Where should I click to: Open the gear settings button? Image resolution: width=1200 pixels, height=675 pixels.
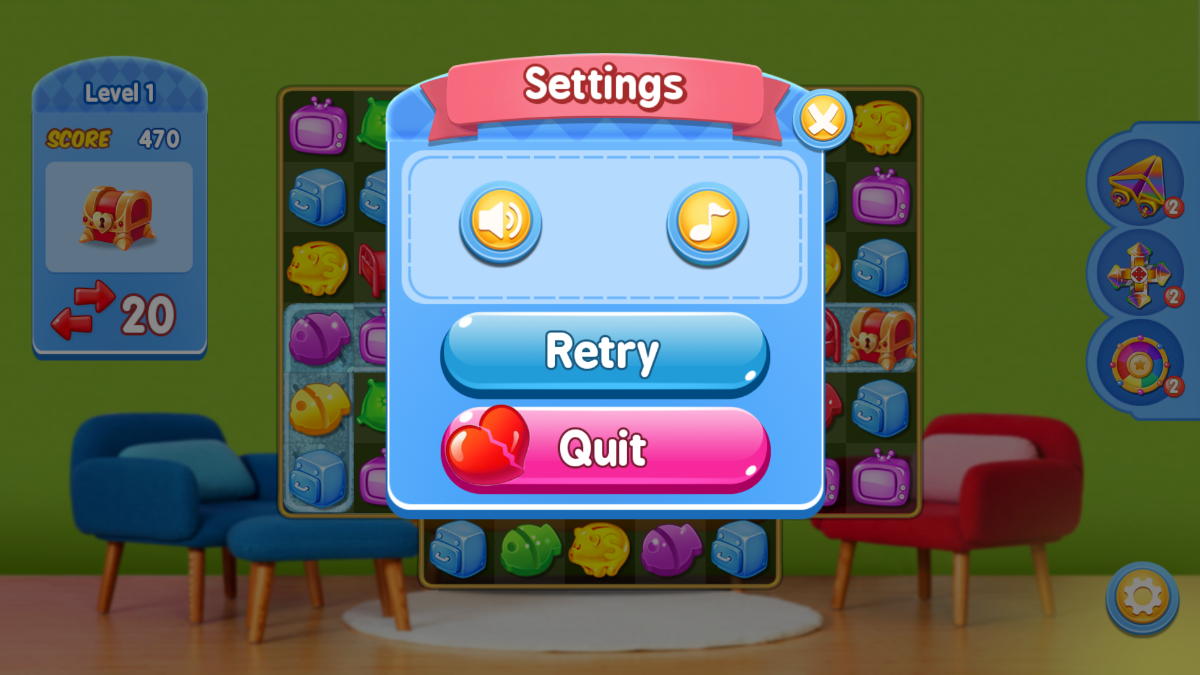pos(1141,598)
